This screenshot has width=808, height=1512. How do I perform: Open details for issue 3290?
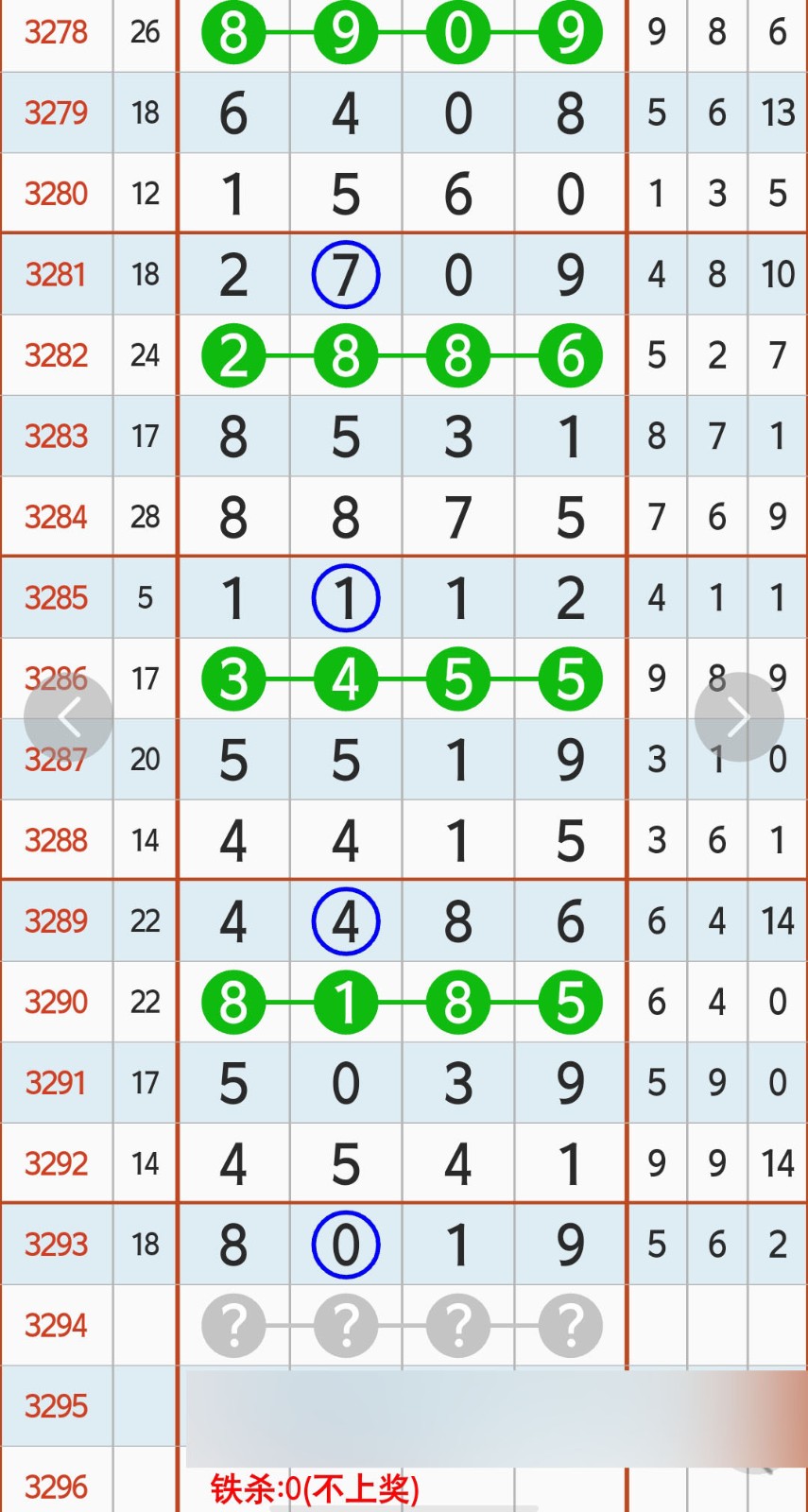click(x=57, y=1002)
